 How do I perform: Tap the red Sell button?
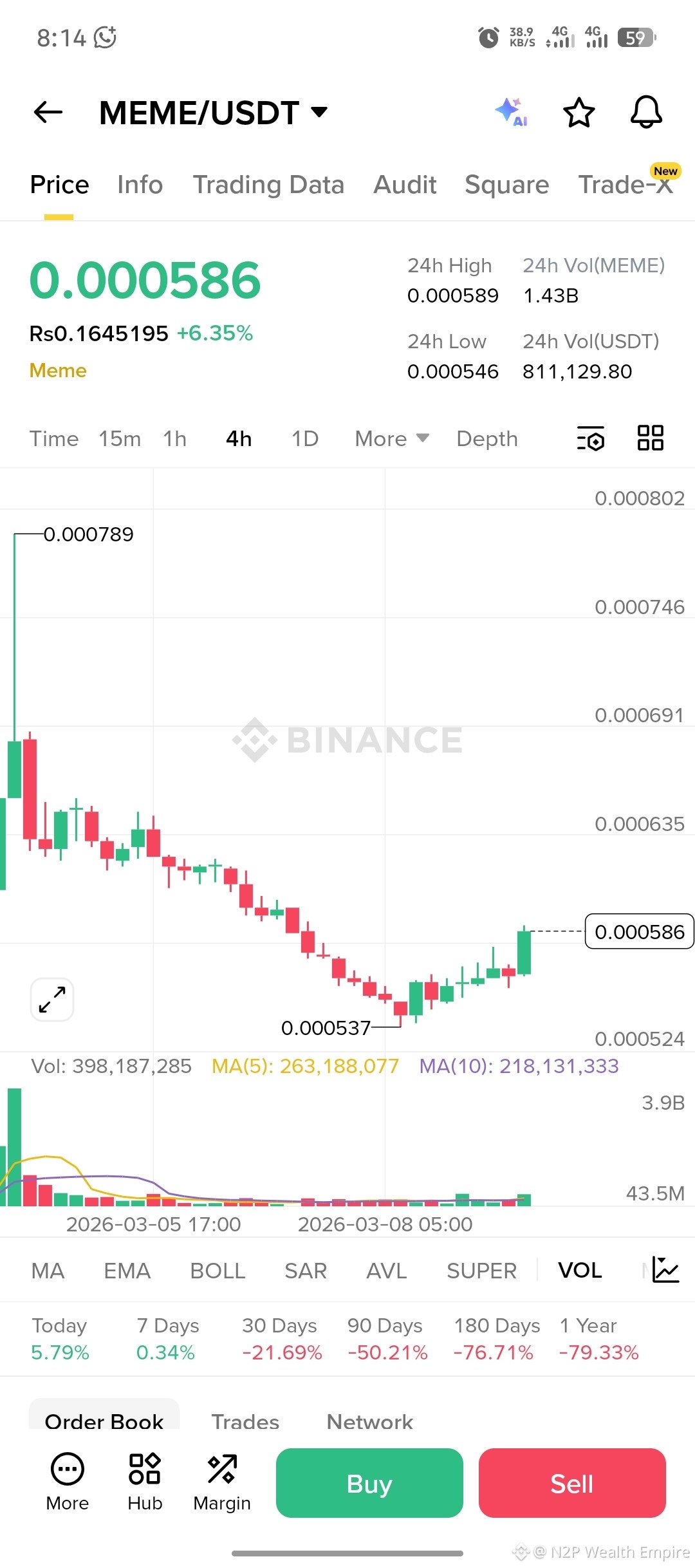571,1483
